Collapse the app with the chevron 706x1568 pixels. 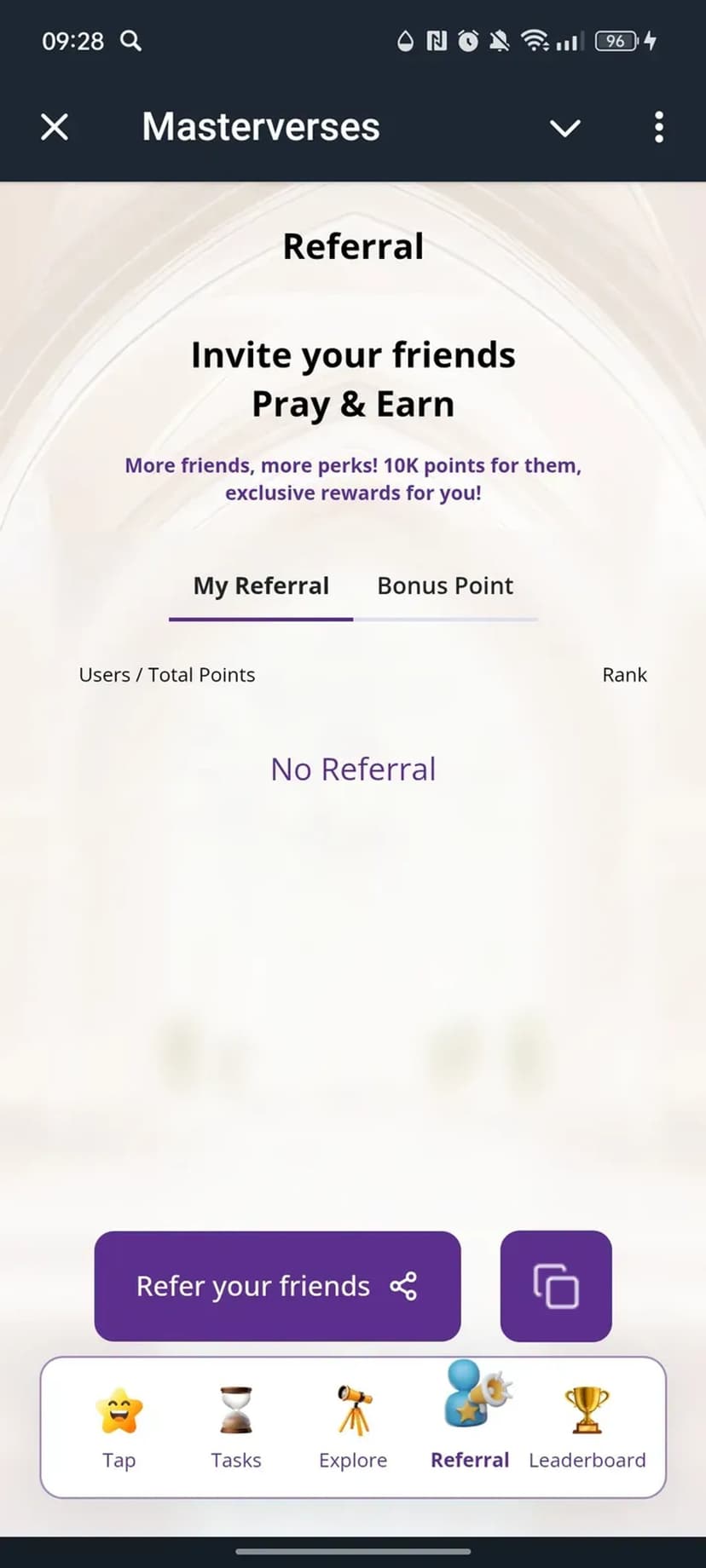[x=564, y=128]
